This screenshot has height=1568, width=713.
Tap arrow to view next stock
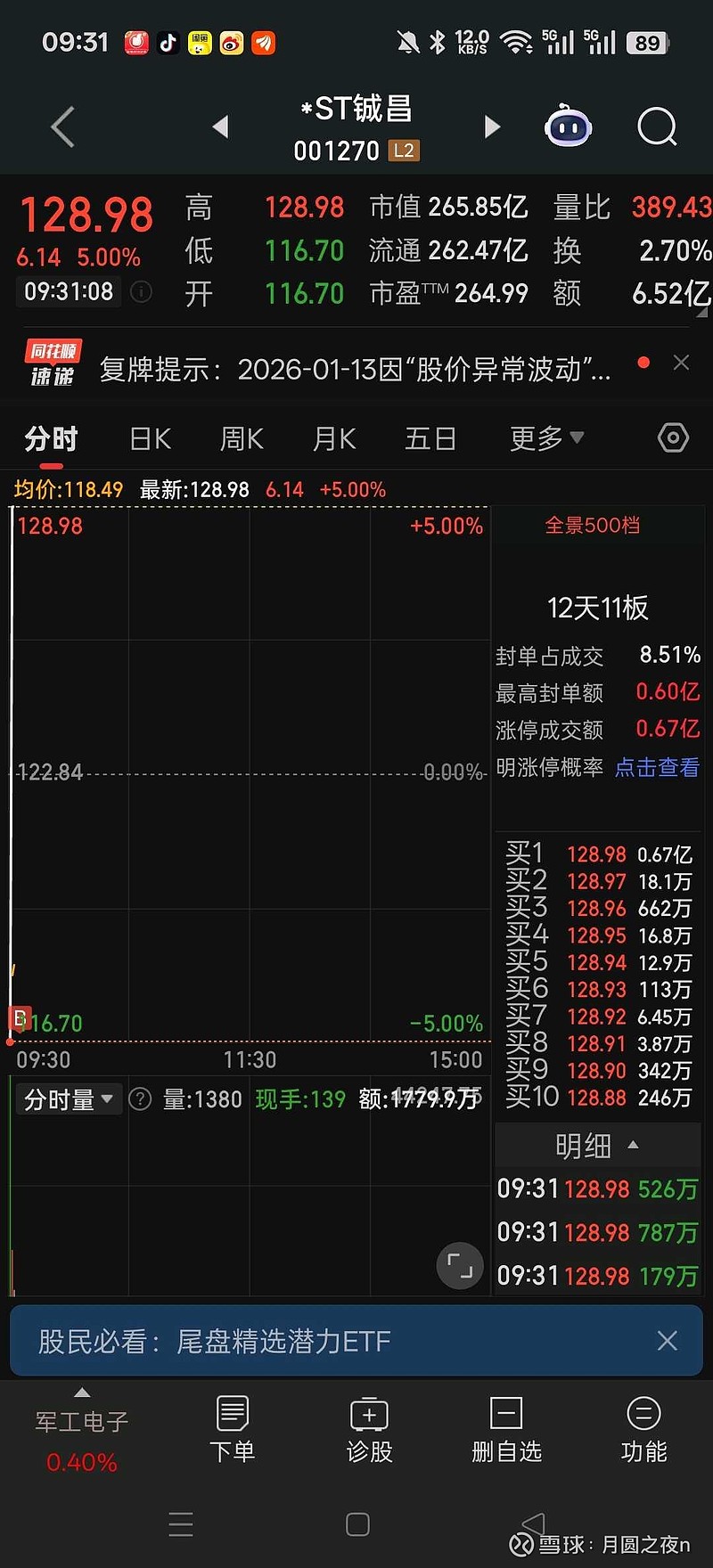(493, 127)
